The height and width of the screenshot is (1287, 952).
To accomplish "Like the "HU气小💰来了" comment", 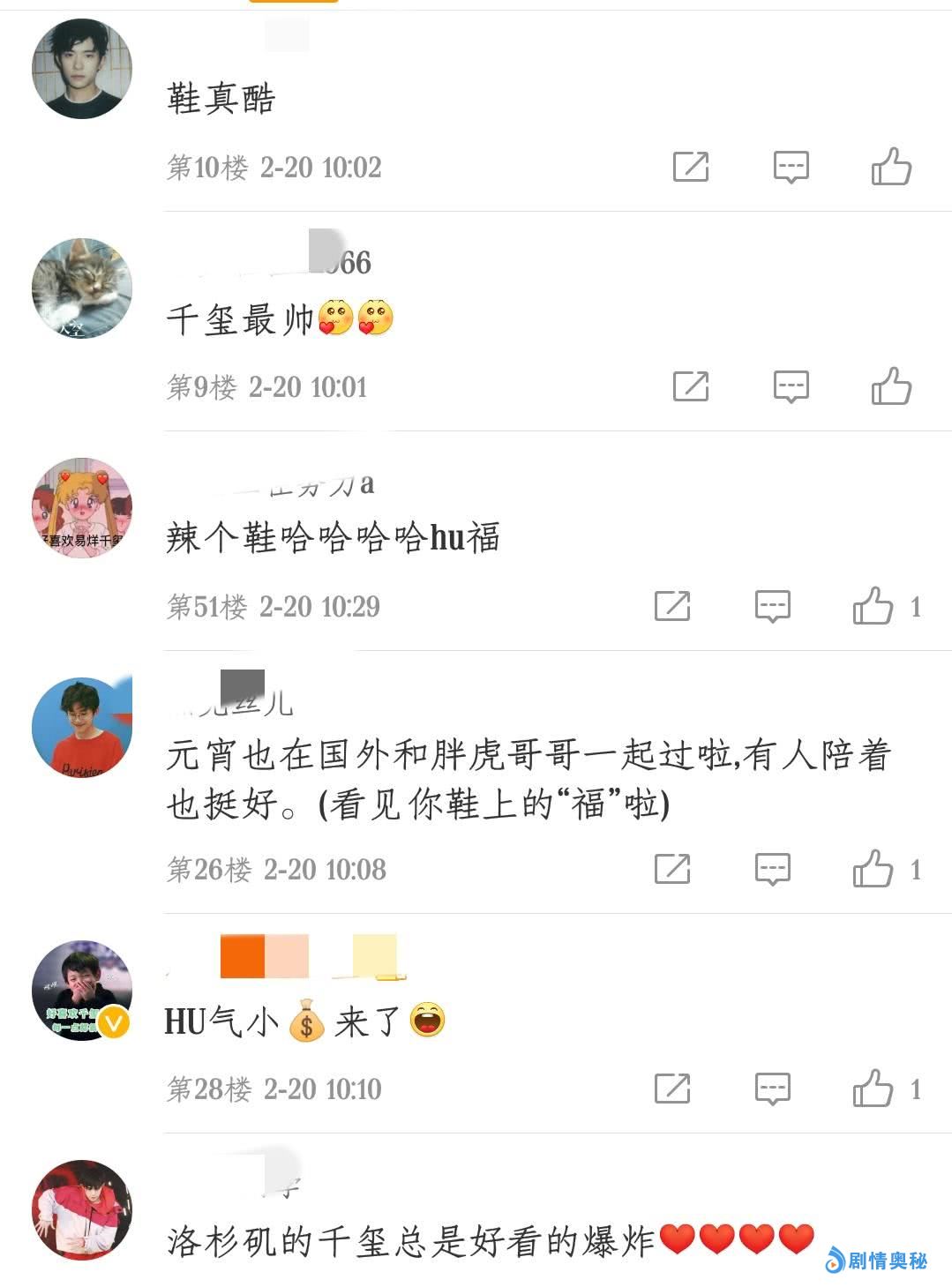I will pyautogui.click(x=873, y=1089).
